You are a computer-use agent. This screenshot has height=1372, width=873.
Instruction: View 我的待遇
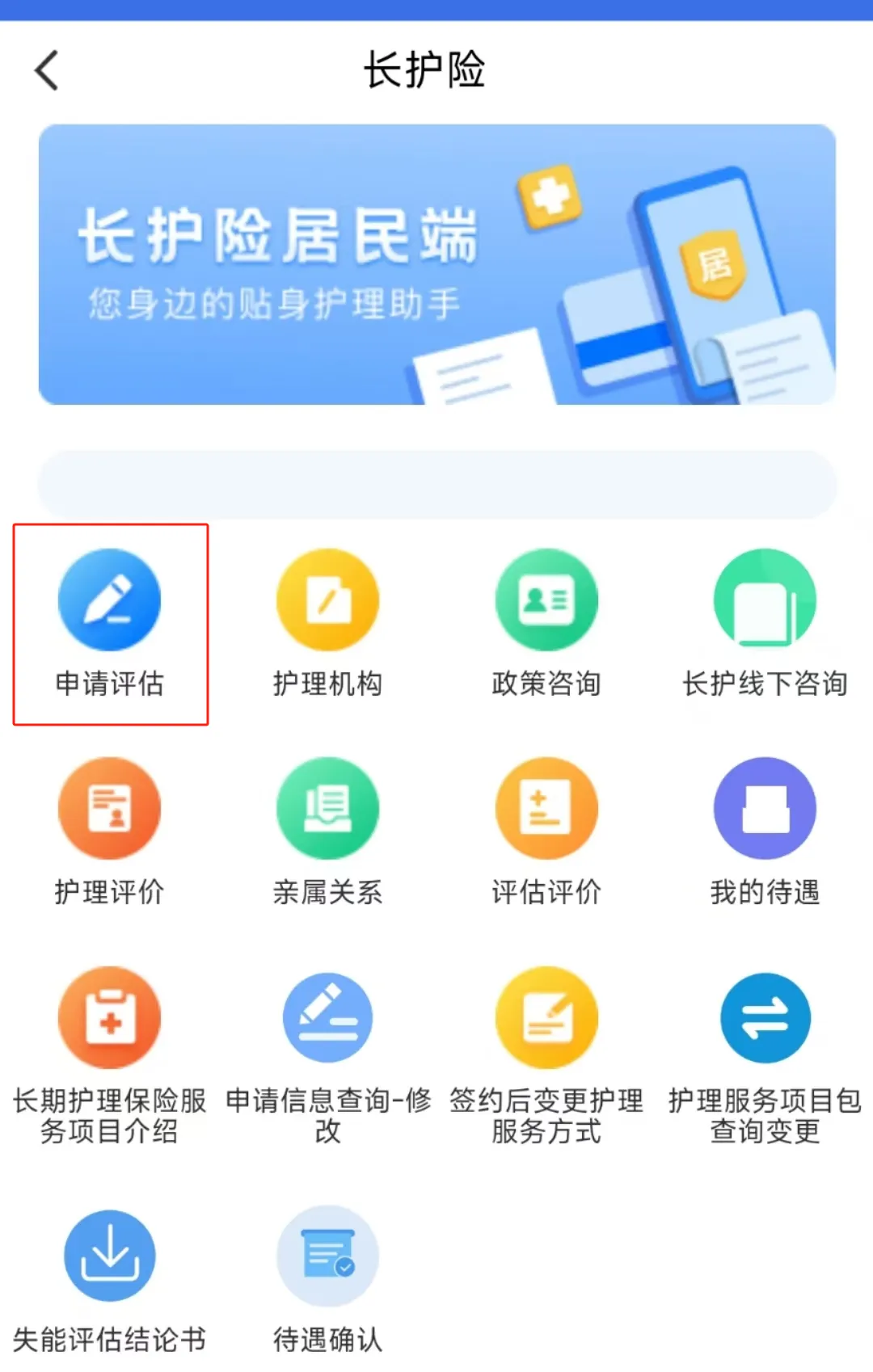click(765, 809)
